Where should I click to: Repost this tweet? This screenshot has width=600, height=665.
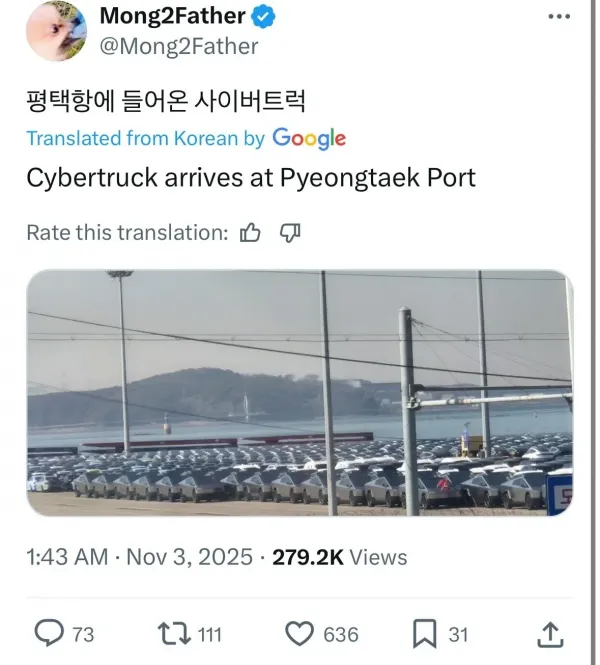(x=174, y=633)
